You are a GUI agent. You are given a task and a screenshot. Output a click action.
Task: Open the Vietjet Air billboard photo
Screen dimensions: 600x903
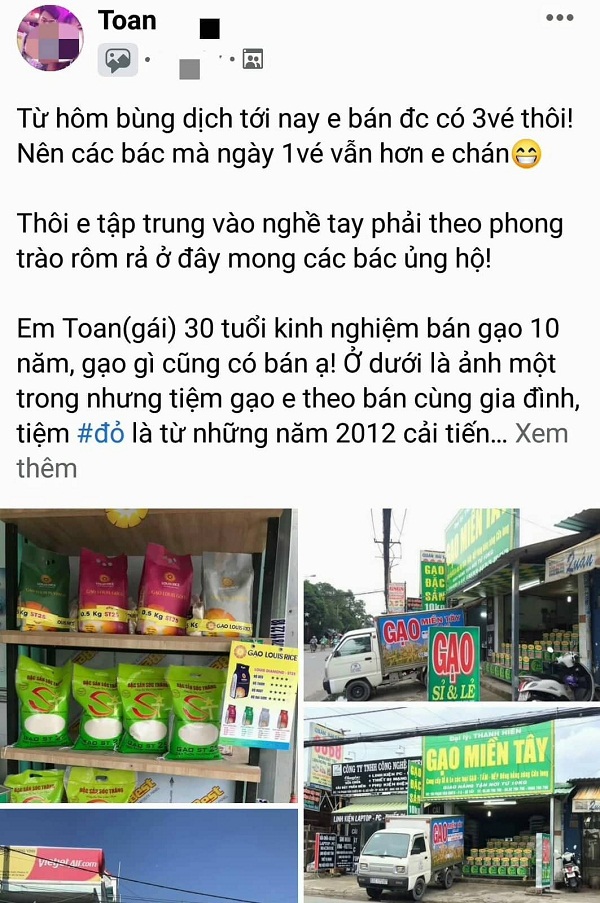coord(148,856)
